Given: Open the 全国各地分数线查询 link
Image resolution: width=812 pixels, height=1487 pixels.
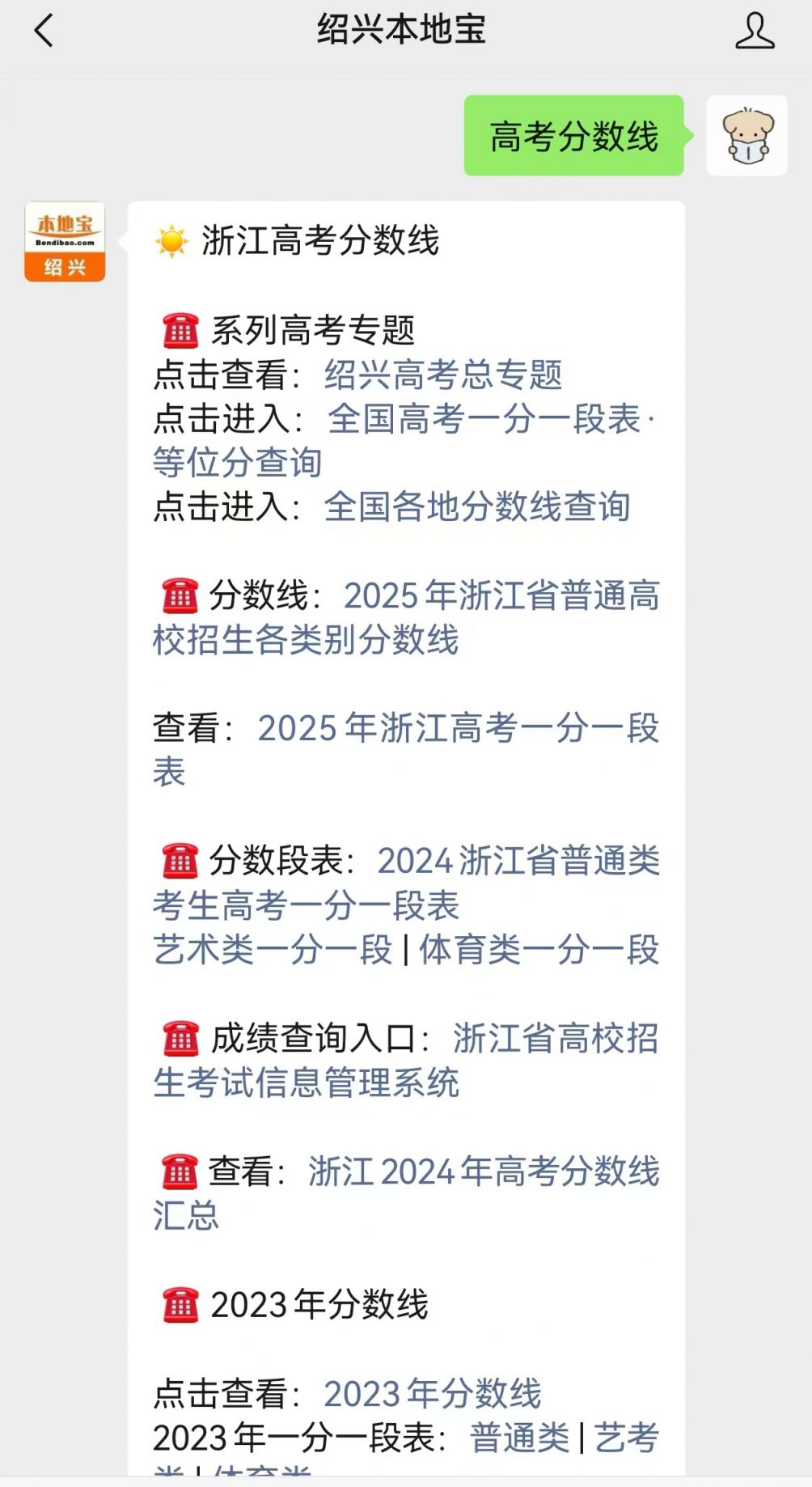Looking at the screenshot, I should [x=477, y=507].
